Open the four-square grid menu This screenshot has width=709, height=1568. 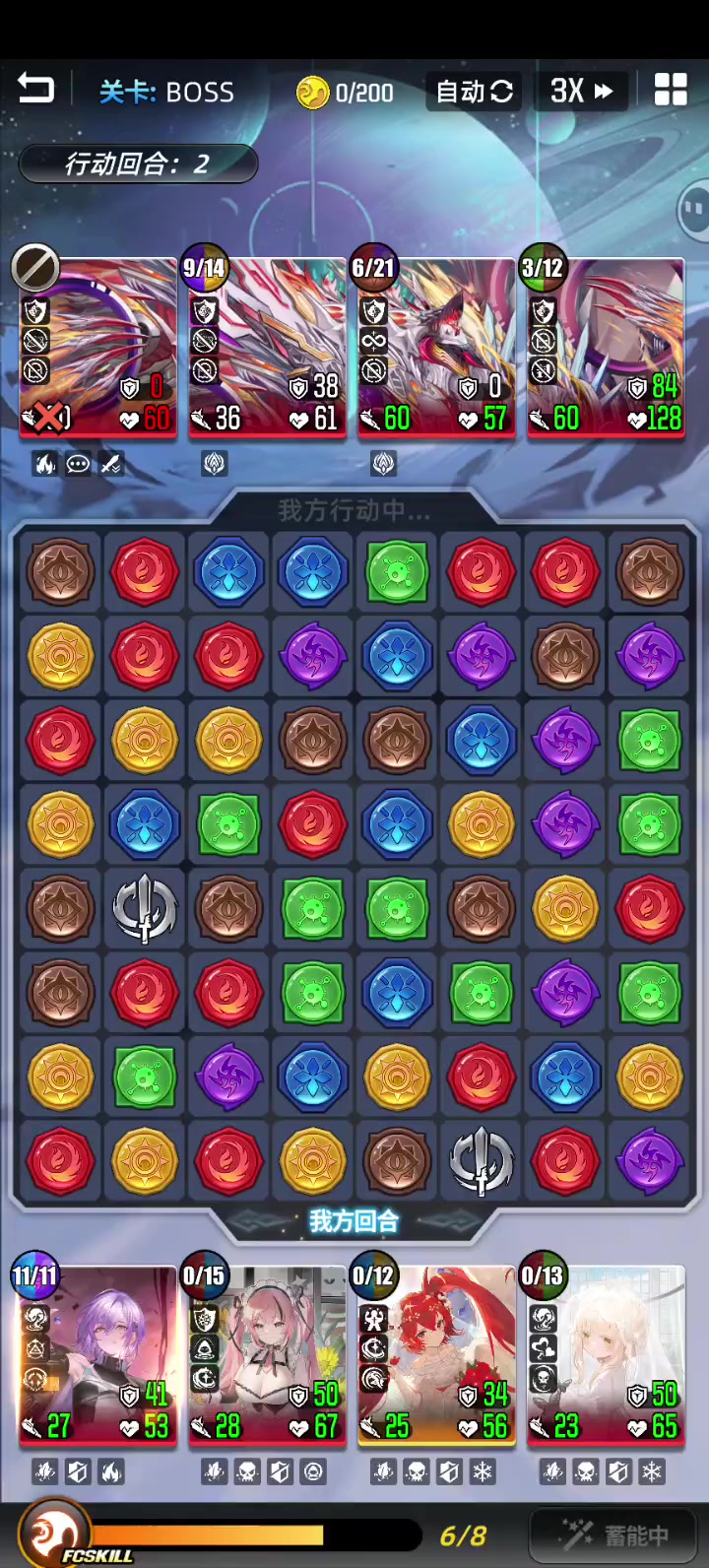671,91
